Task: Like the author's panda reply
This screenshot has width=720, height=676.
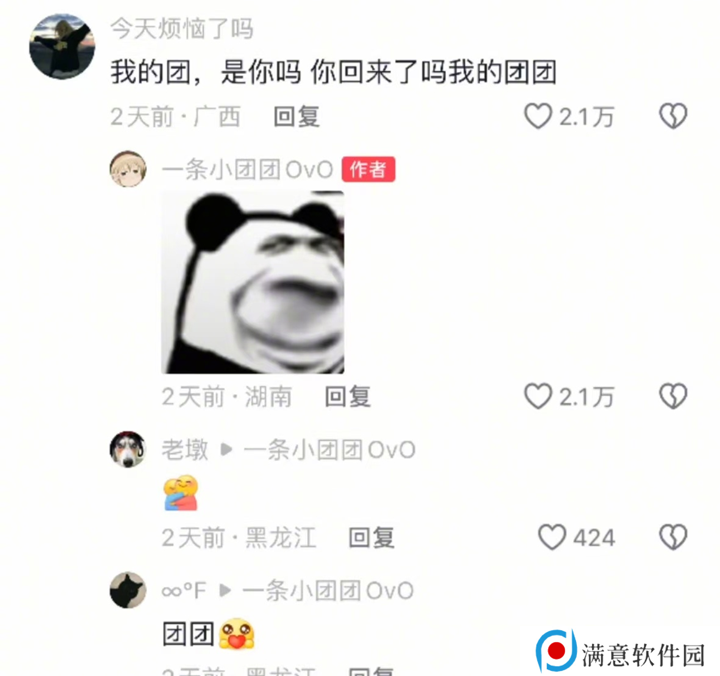Action: (x=539, y=396)
